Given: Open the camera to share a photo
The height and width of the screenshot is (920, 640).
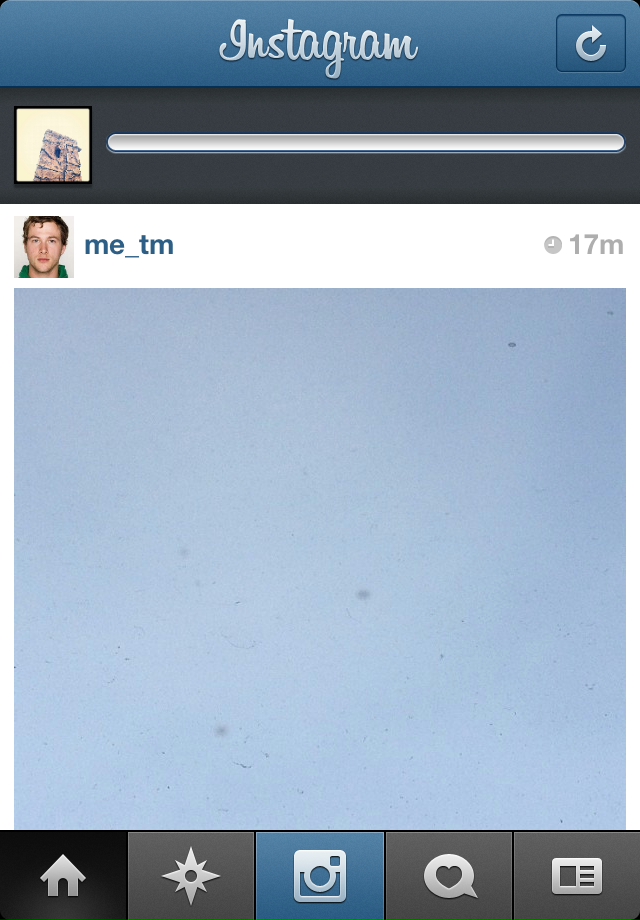Looking at the screenshot, I should (320, 876).
